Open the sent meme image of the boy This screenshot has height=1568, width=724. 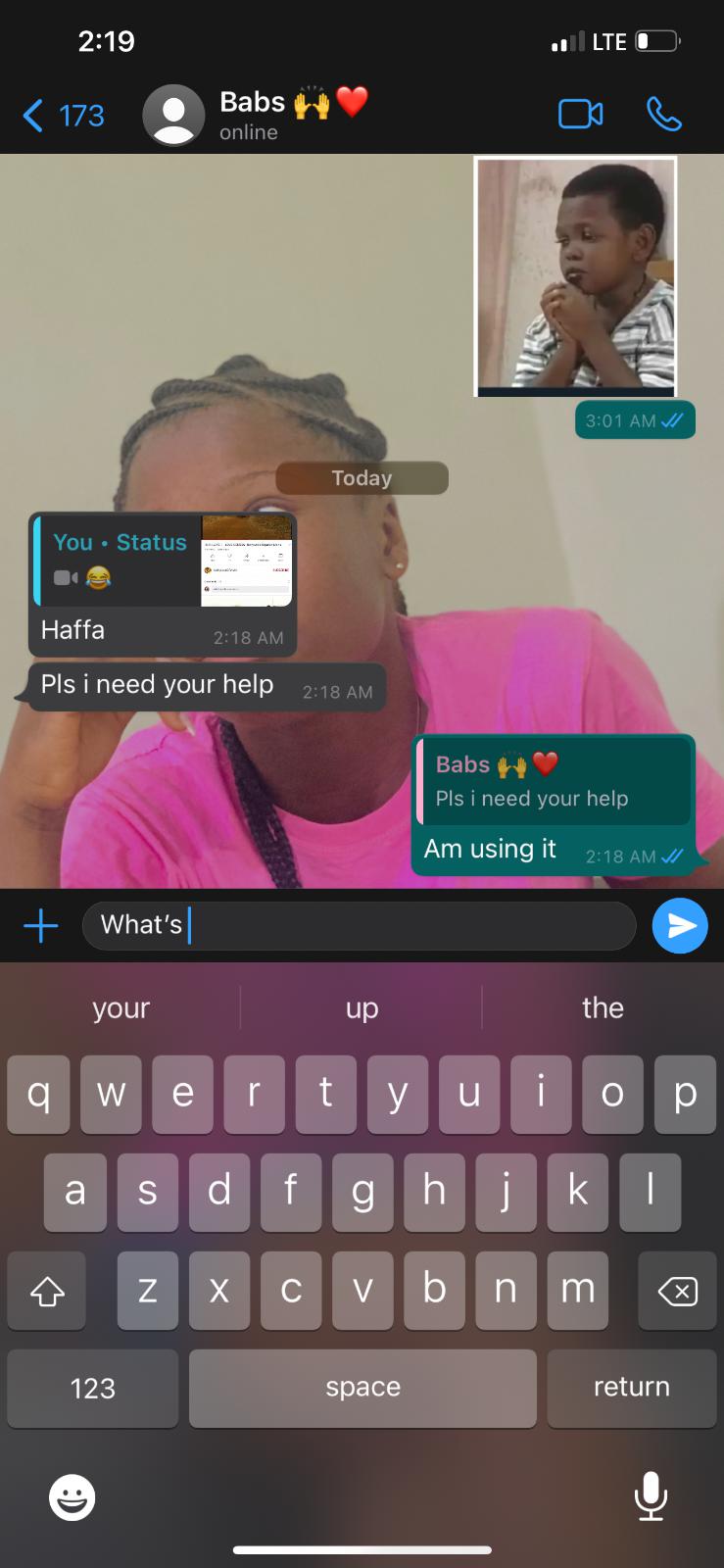[575, 276]
